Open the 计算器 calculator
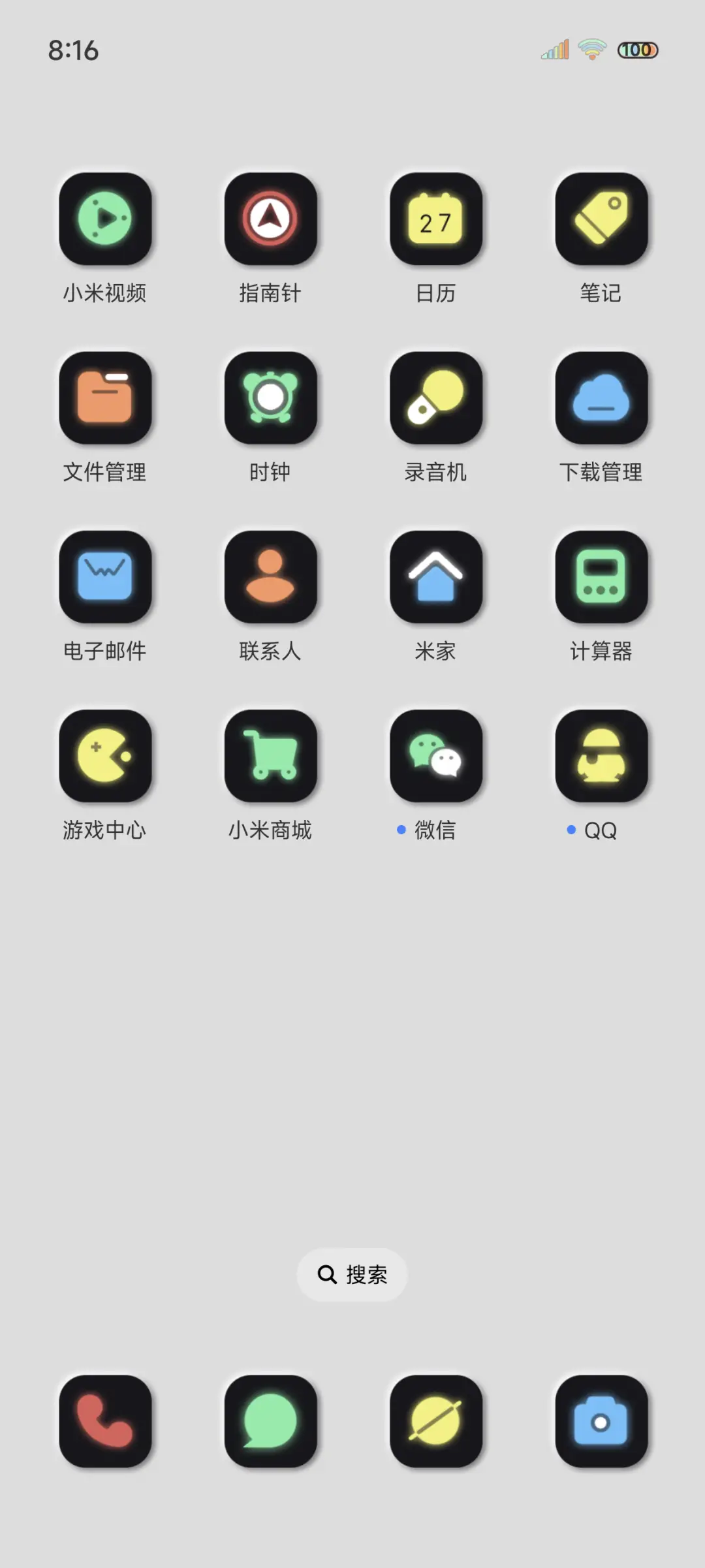Viewport: 705px width, 1568px height. pyautogui.click(x=602, y=578)
